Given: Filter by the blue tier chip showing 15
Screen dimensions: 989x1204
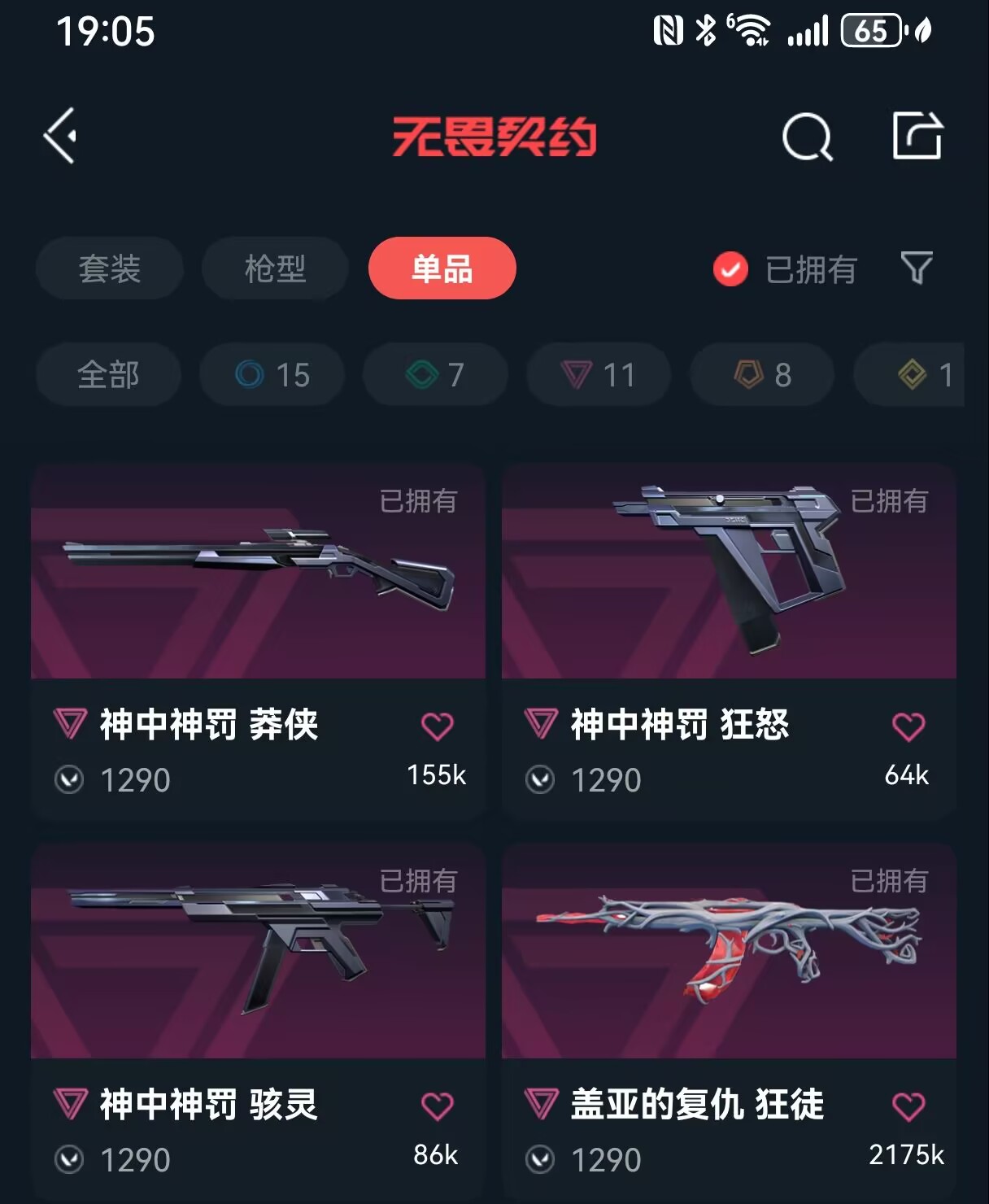Looking at the screenshot, I should (272, 375).
